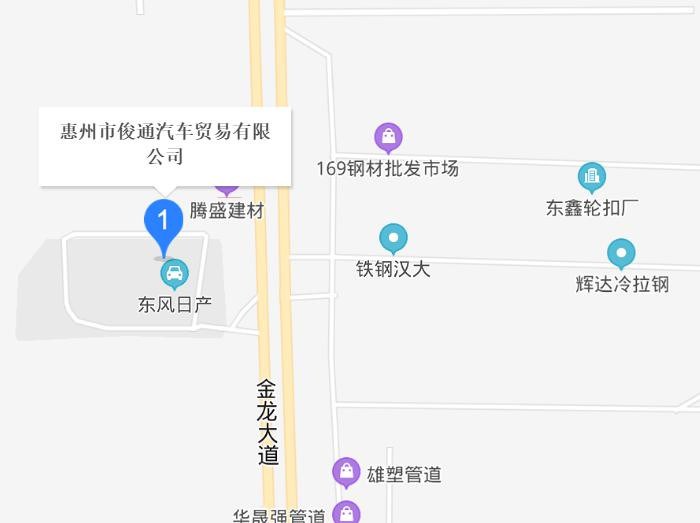Tap the 铁钢汉大 place marker
The height and width of the screenshot is (523, 700).
click(x=394, y=239)
